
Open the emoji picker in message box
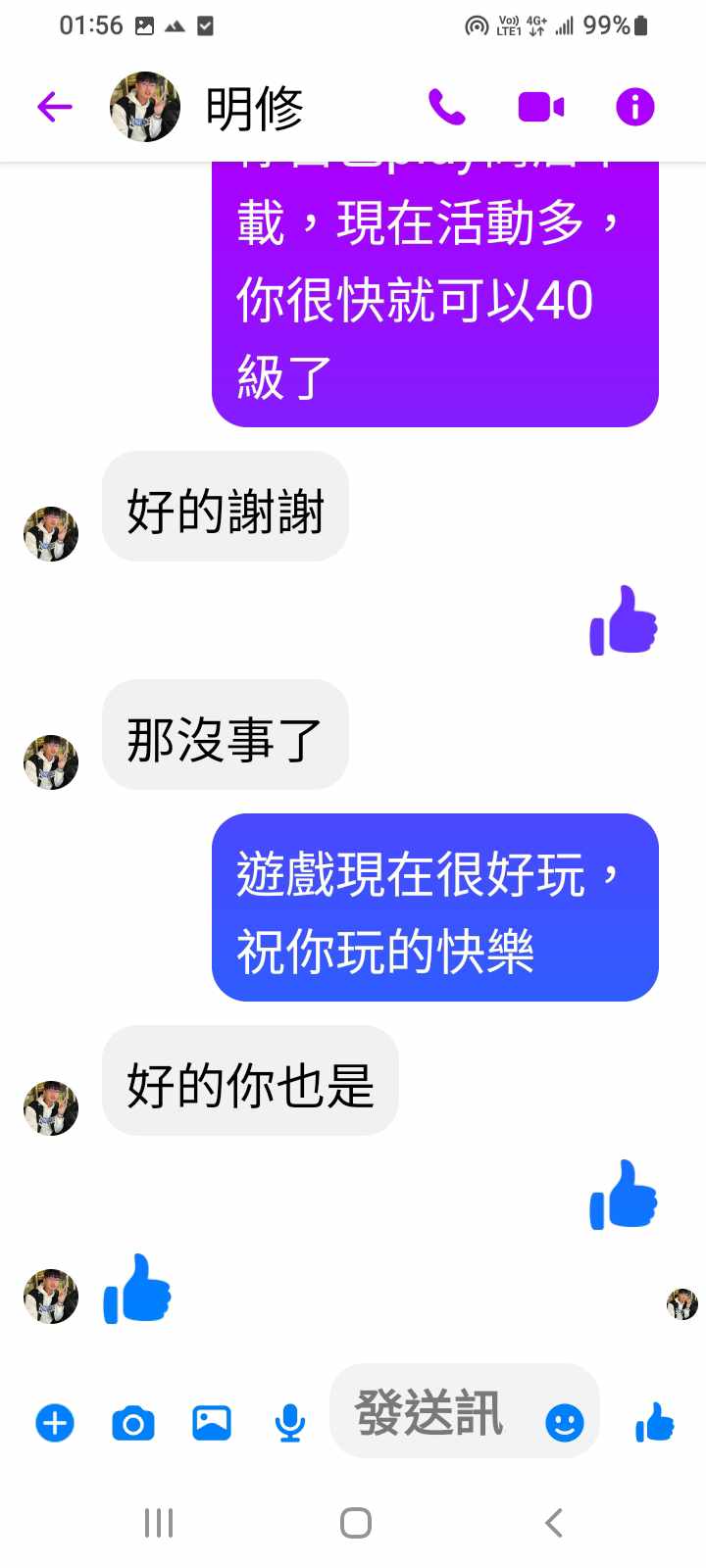tap(564, 1422)
